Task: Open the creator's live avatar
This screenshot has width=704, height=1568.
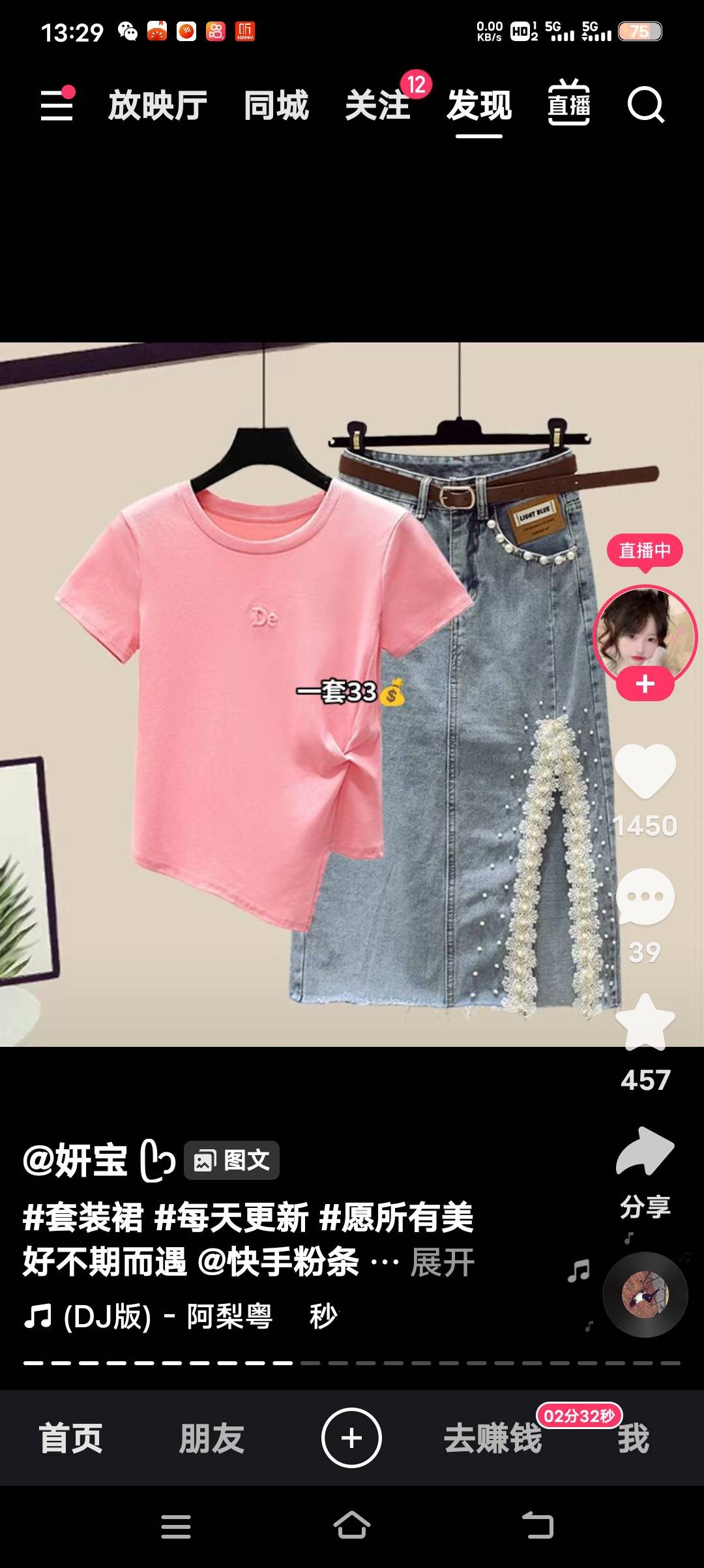Action: pos(645,633)
